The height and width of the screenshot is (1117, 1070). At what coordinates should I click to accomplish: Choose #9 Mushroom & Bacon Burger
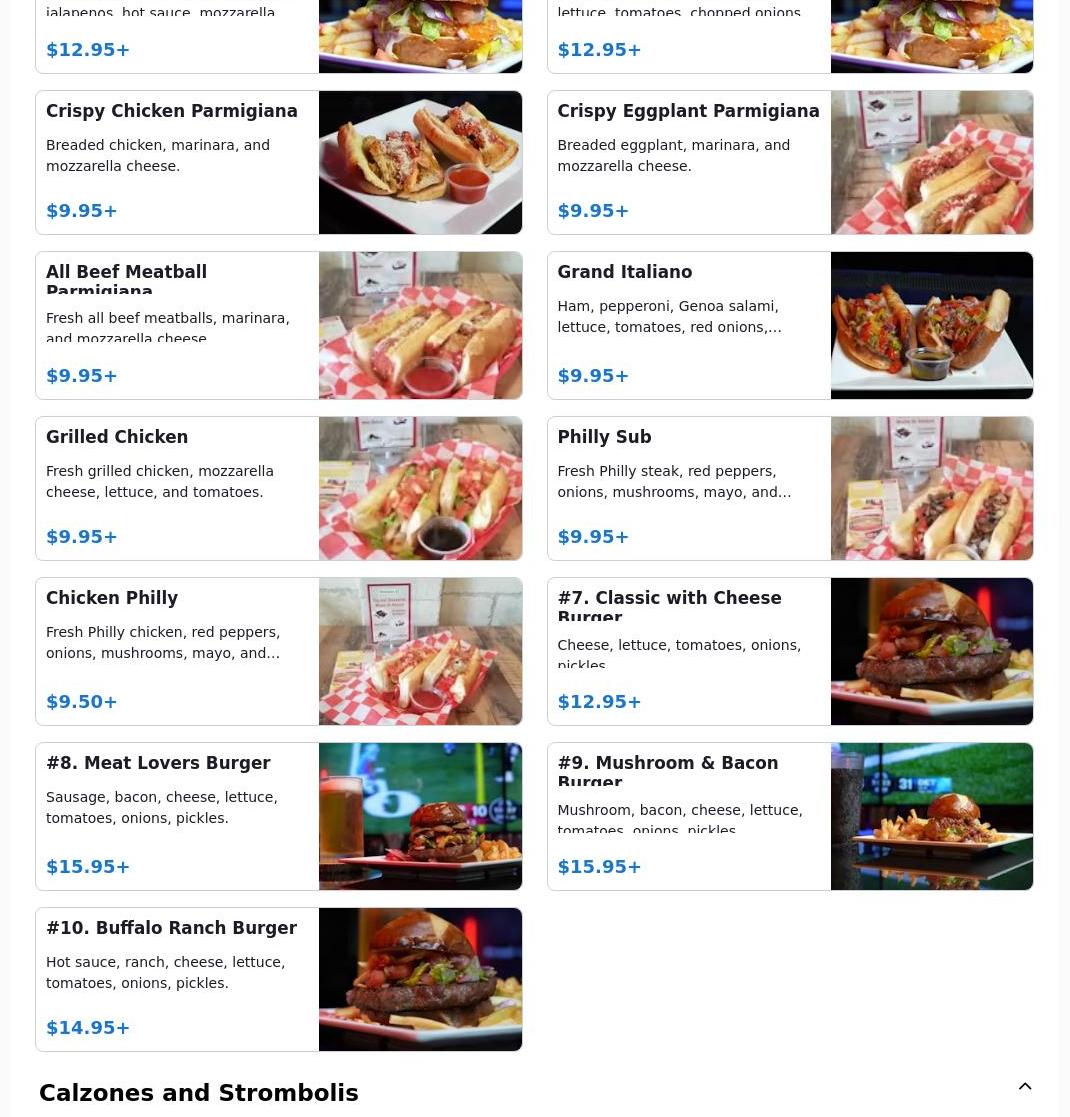pyautogui.click(x=789, y=816)
